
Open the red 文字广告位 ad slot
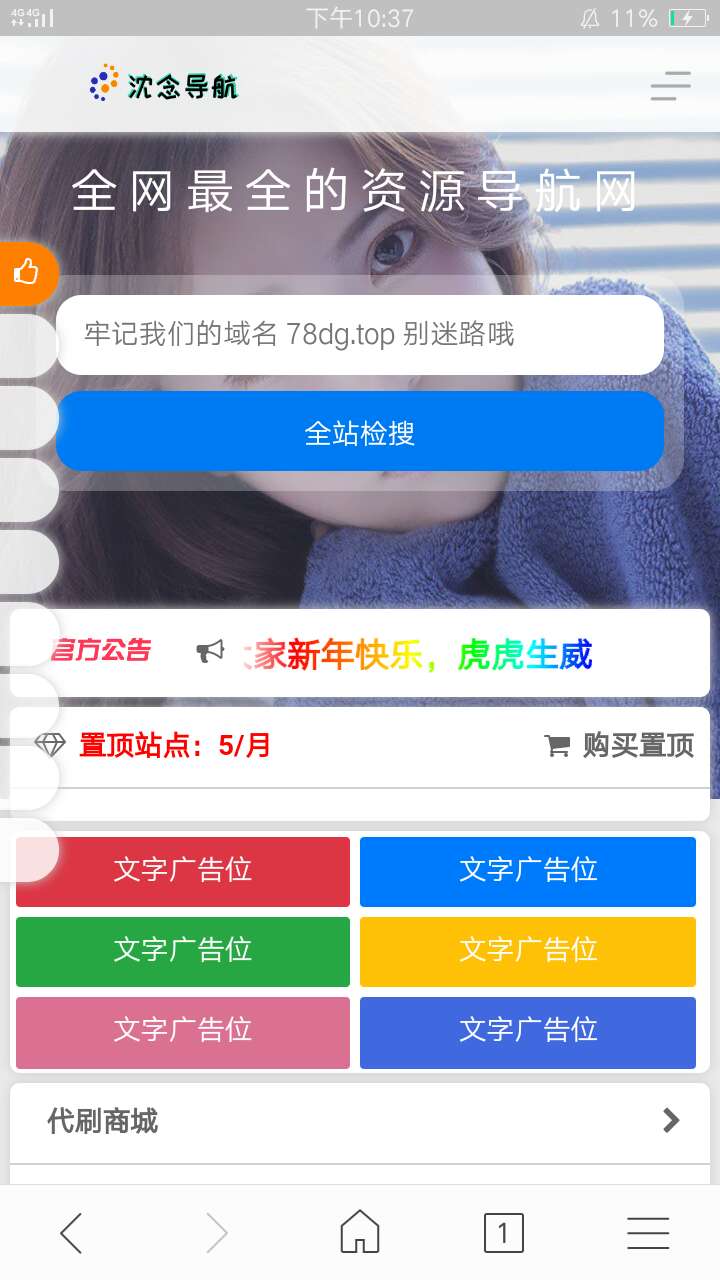[183, 871]
